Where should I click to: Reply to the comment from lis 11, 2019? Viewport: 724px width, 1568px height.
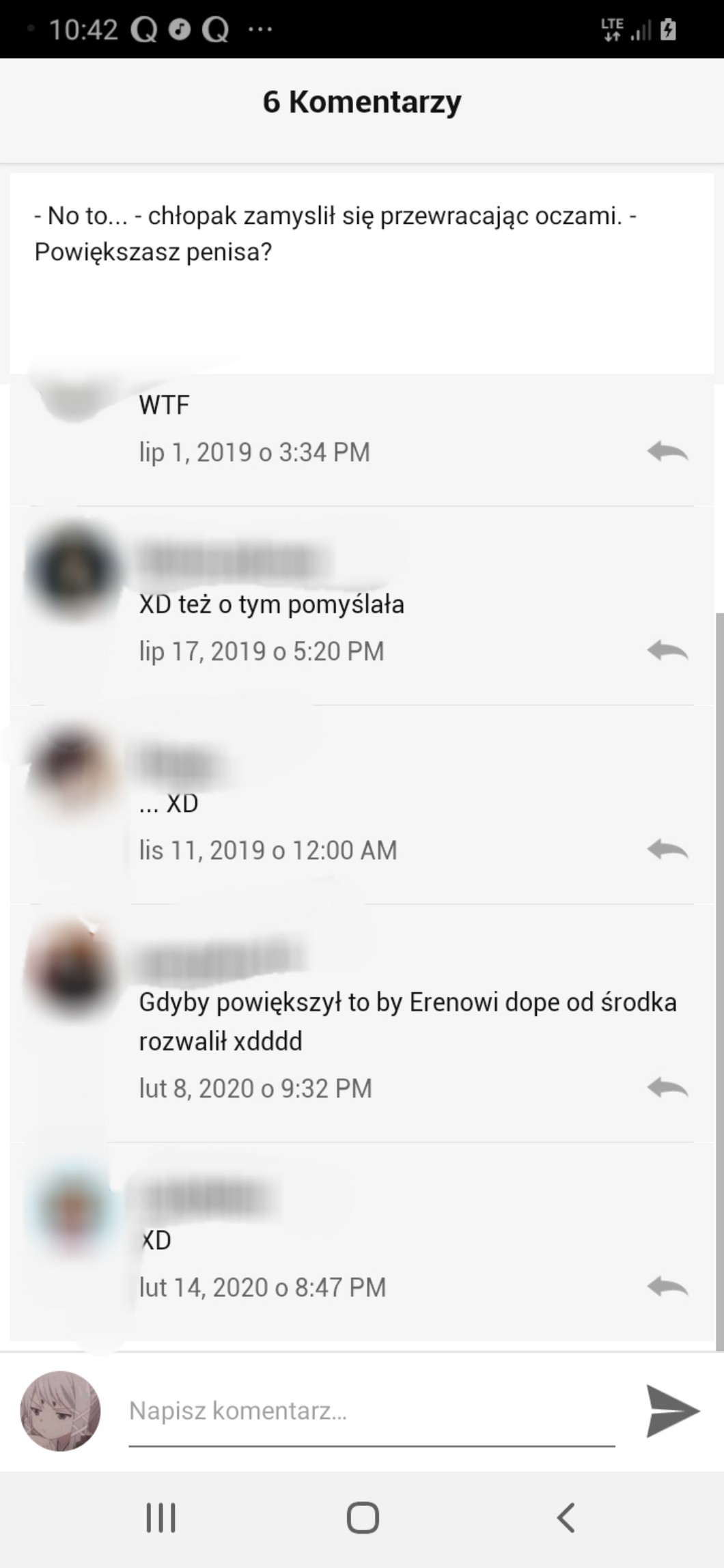pyautogui.click(x=667, y=850)
